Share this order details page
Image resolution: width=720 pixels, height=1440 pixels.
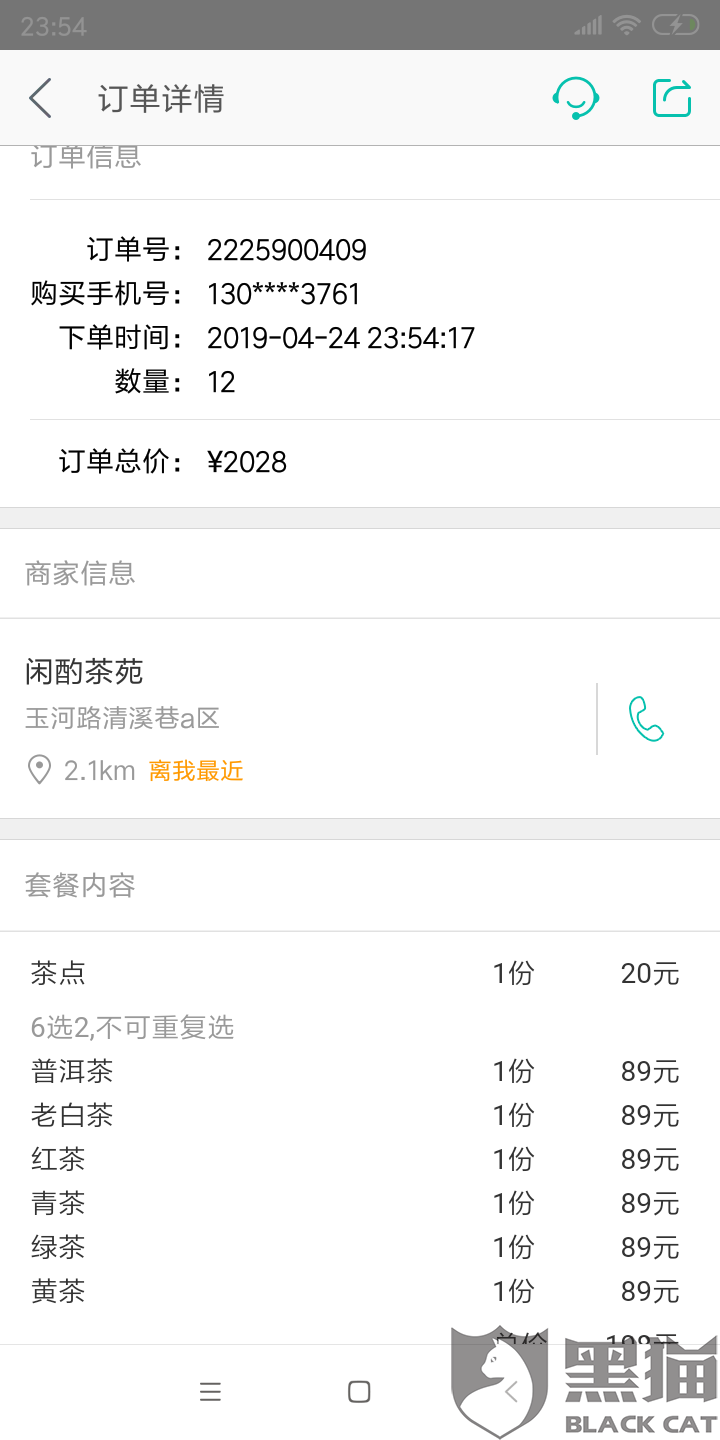tap(672, 98)
